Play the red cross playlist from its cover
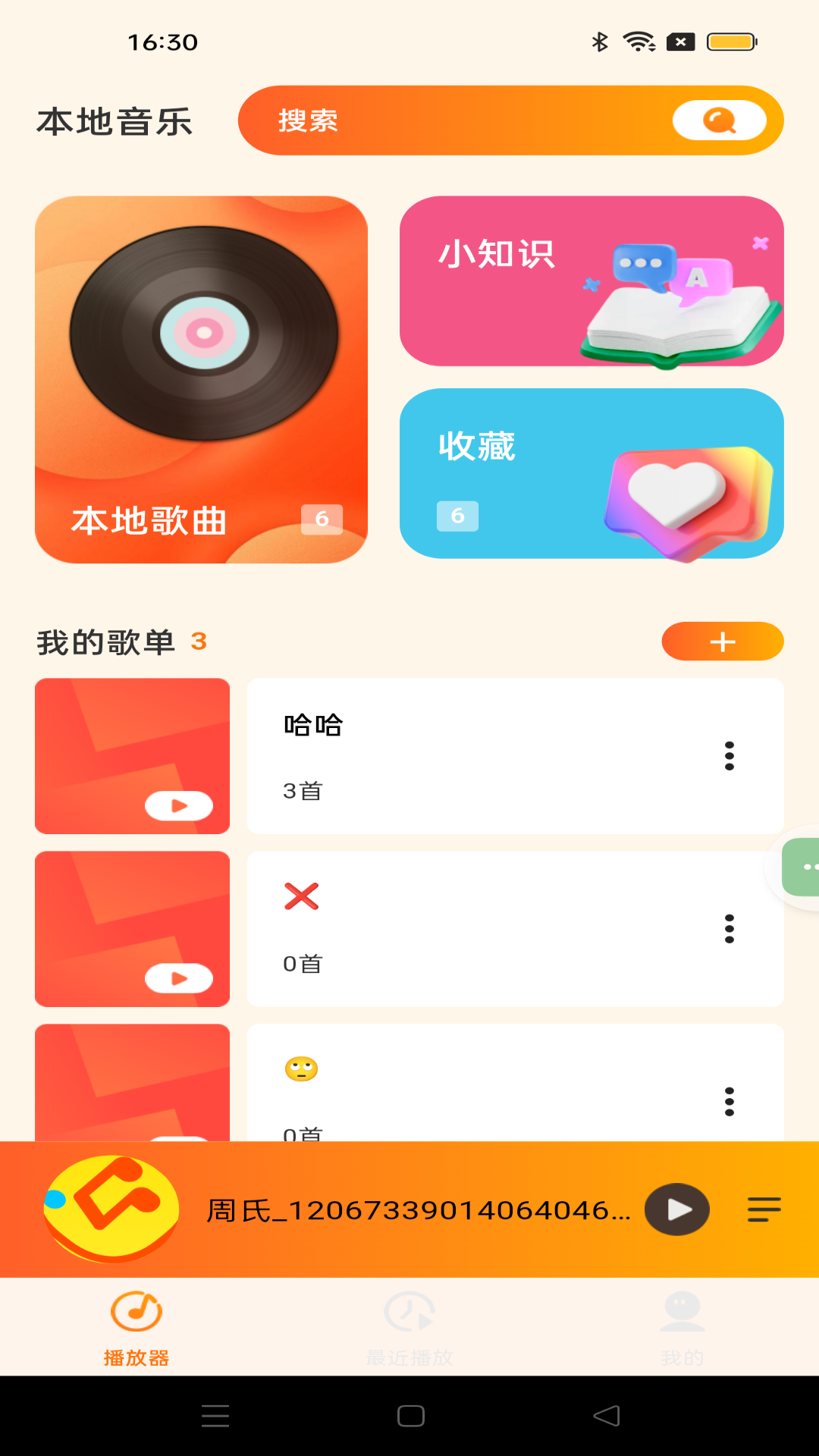The height and width of the screenshot is (1456, 819). coord(179,978)
